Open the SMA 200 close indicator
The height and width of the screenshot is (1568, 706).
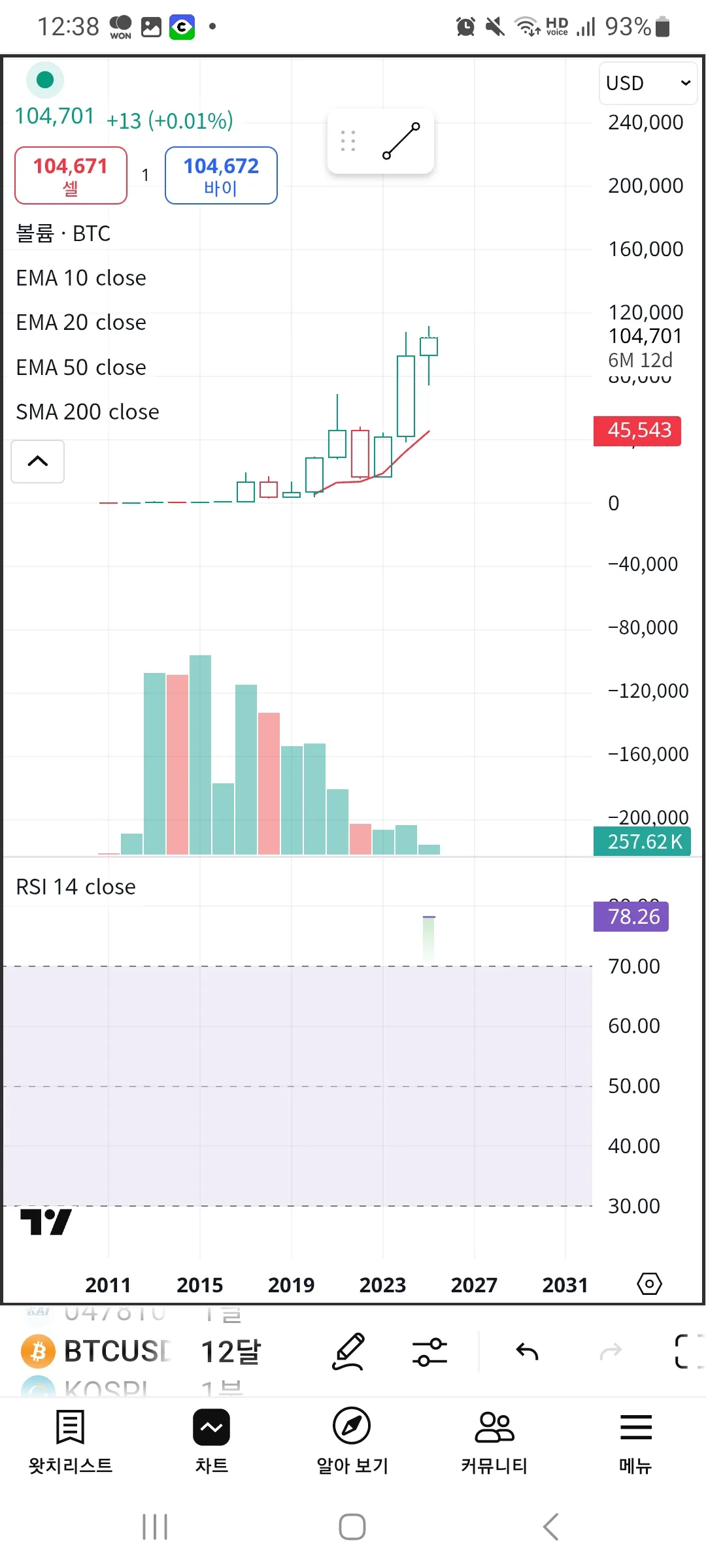coord(88,412)
